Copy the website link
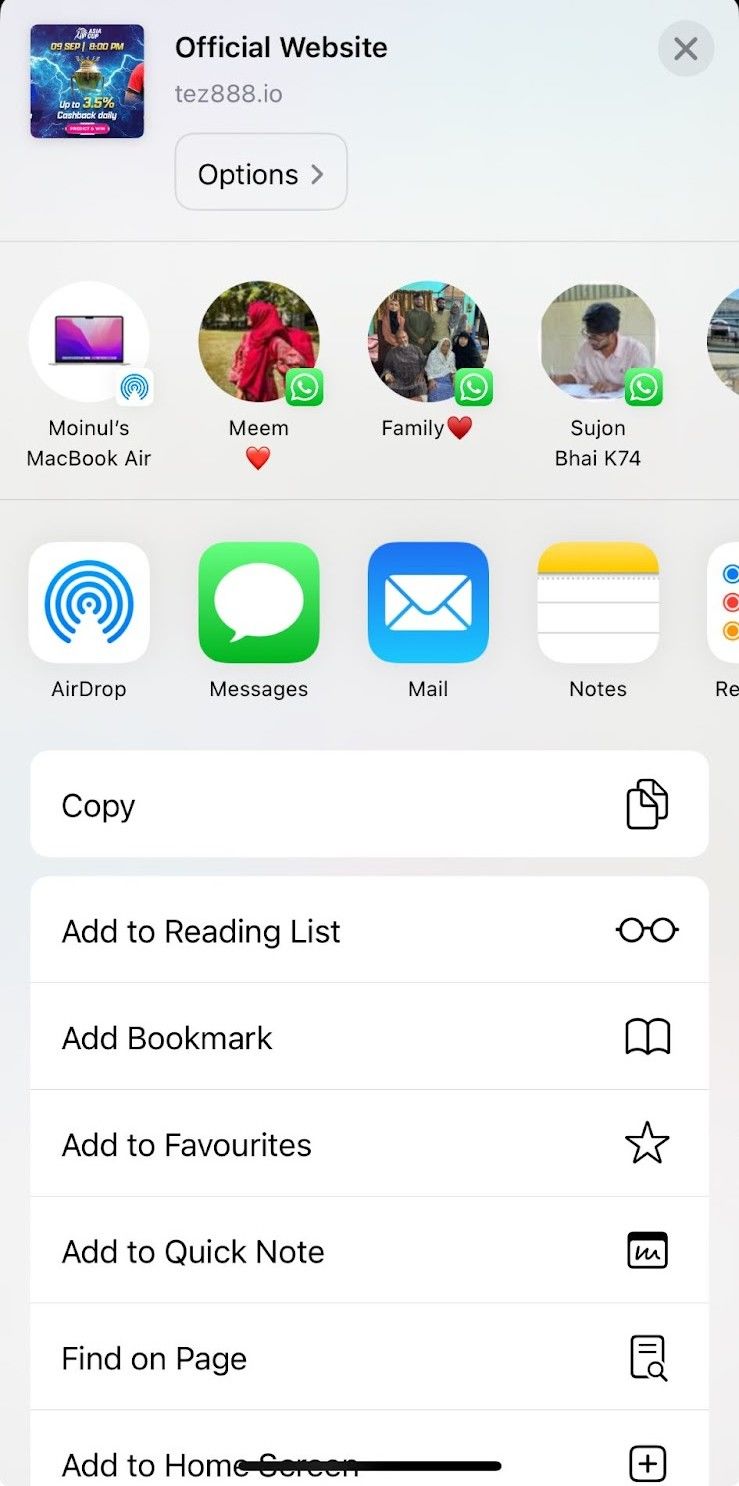739x1486 pixels. pyautogui.click(x=369, y=805)
